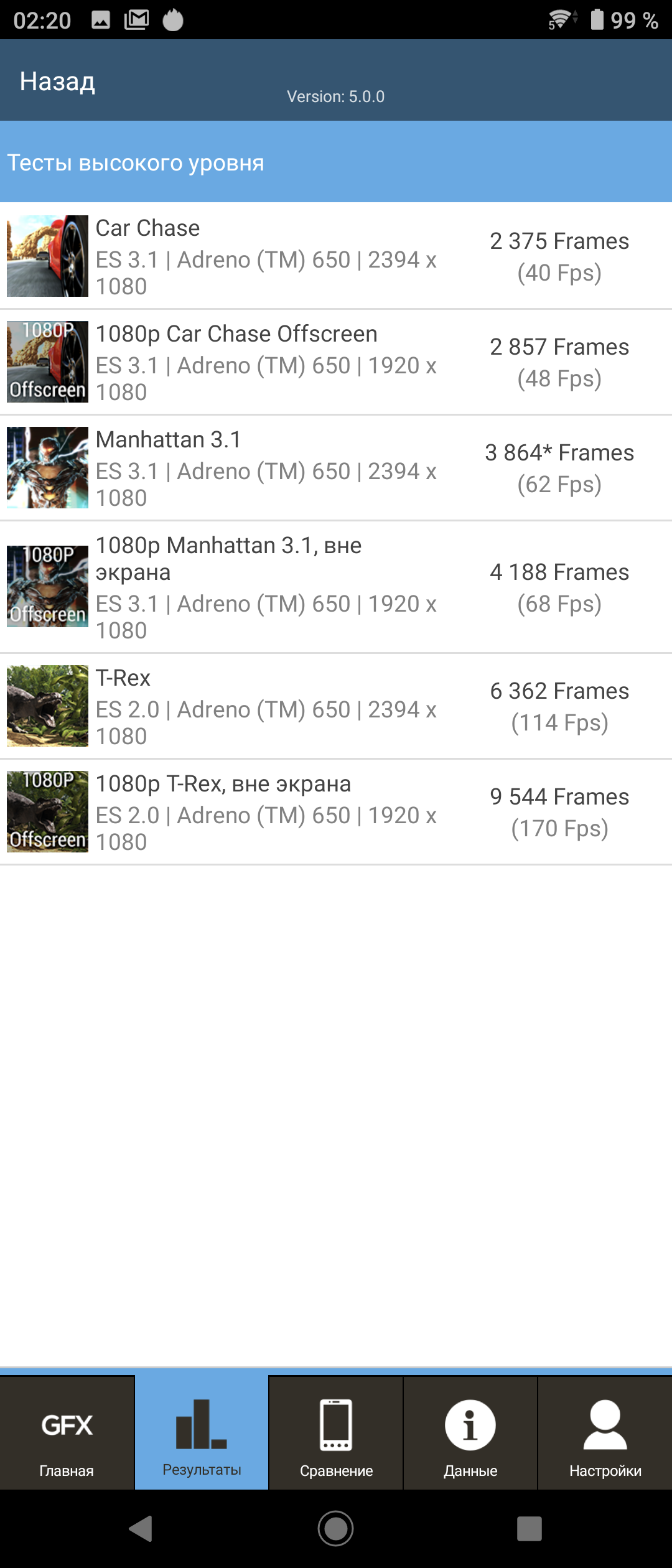The image size is (672, 1568).
Task: Open 1080p Car Chase Offscreen result
Action: click(x=336, y=362)
